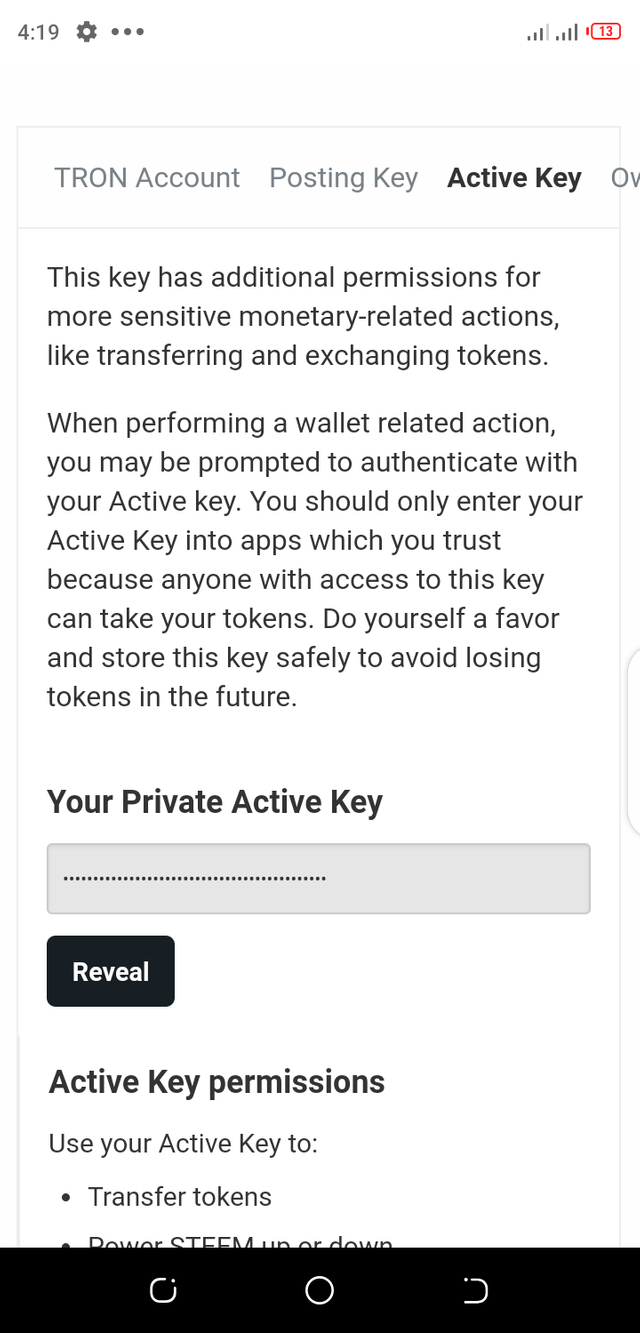Reveal the private active key

pos(110,971)
